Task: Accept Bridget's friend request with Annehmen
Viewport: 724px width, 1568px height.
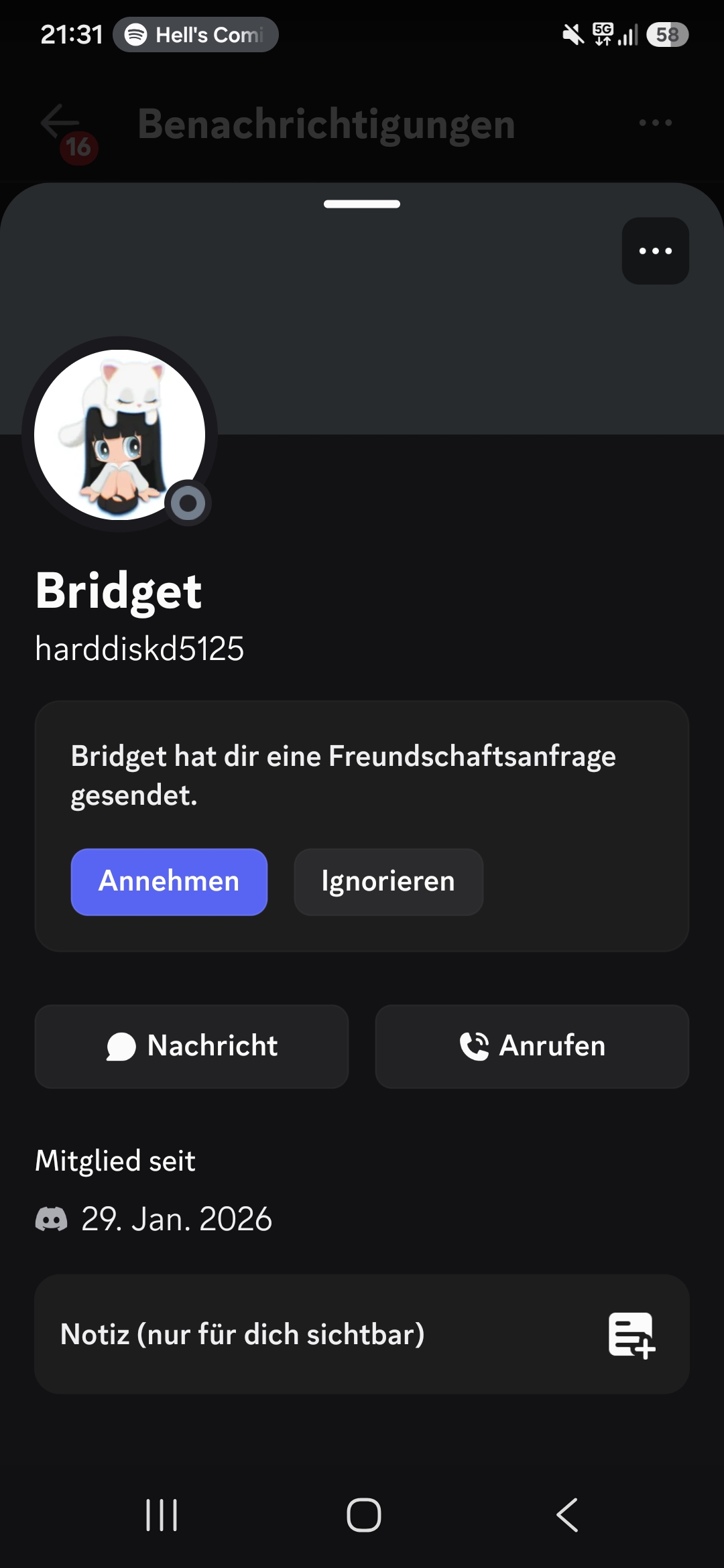Action: (169, 882)
